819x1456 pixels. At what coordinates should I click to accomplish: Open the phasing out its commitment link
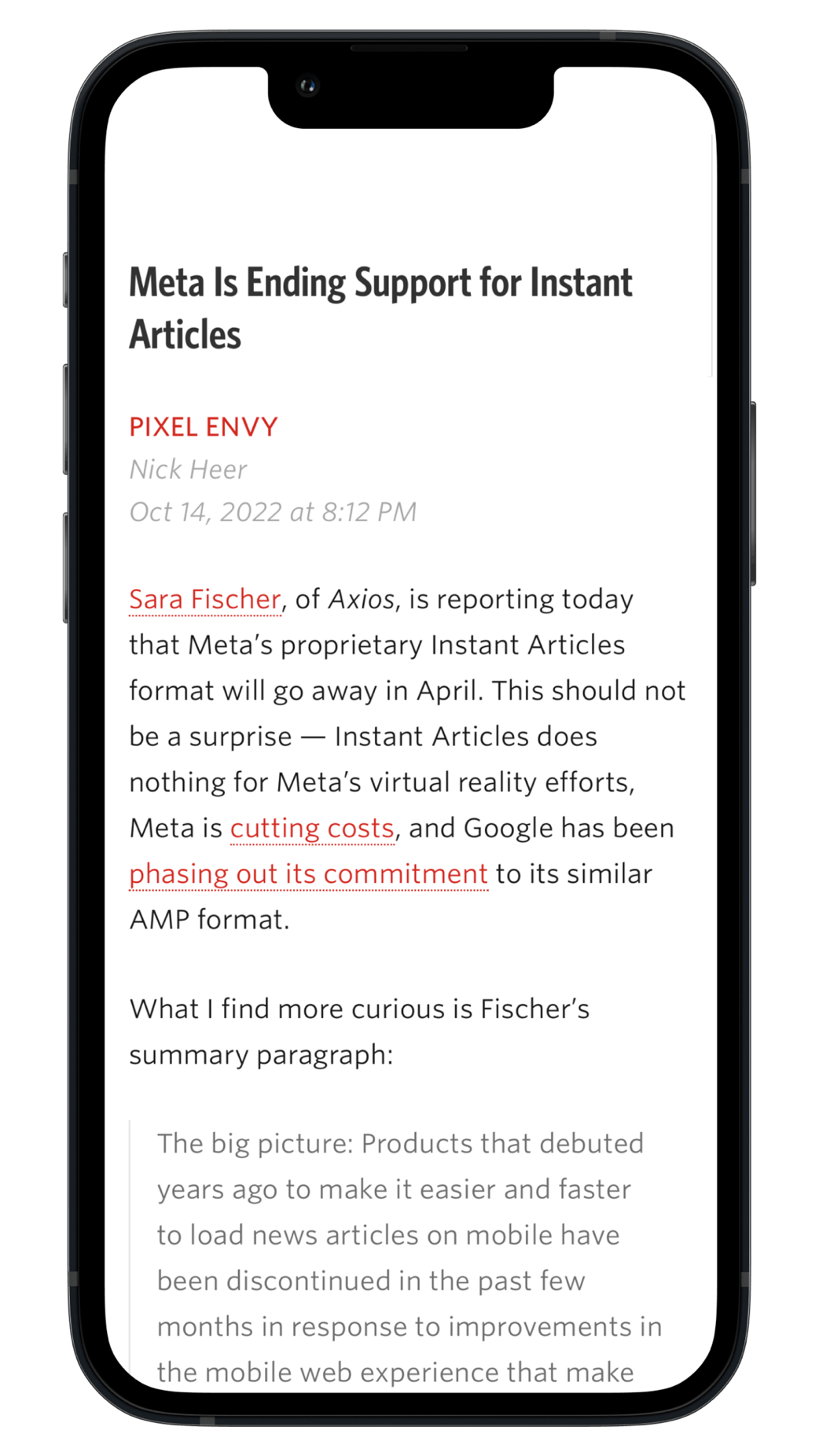pyautogui.click(x=308, y=874)
